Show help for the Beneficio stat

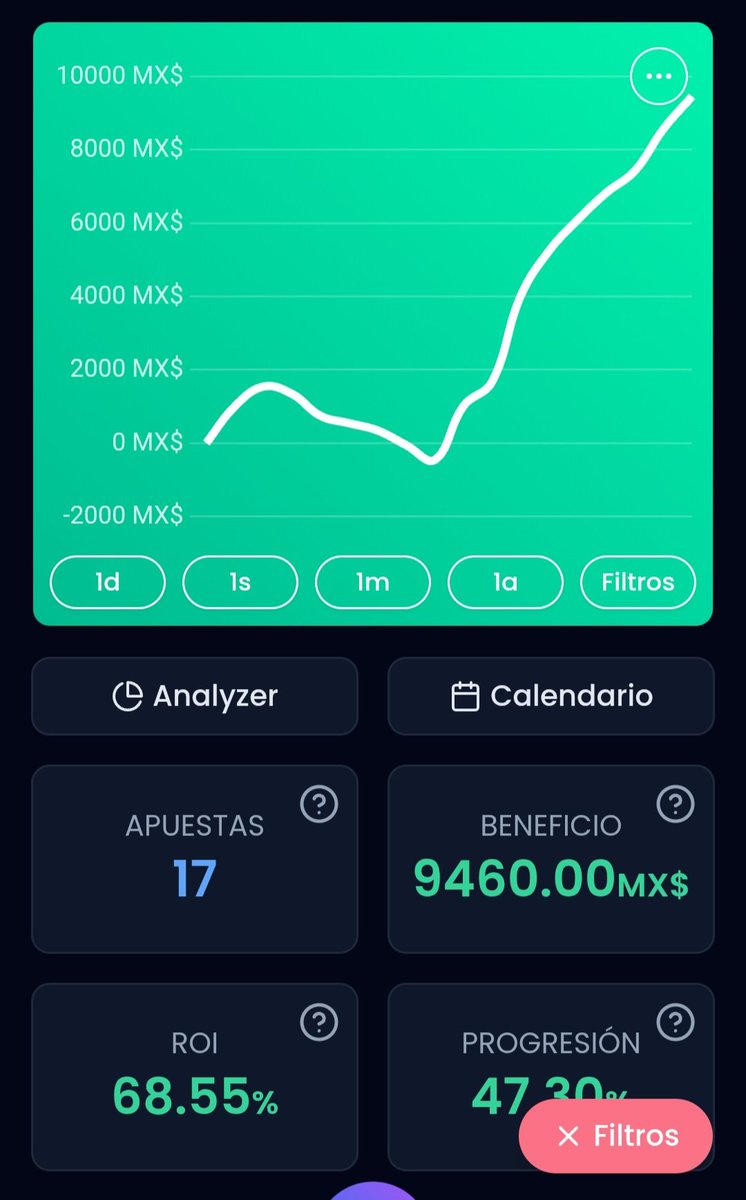point(675,803)
